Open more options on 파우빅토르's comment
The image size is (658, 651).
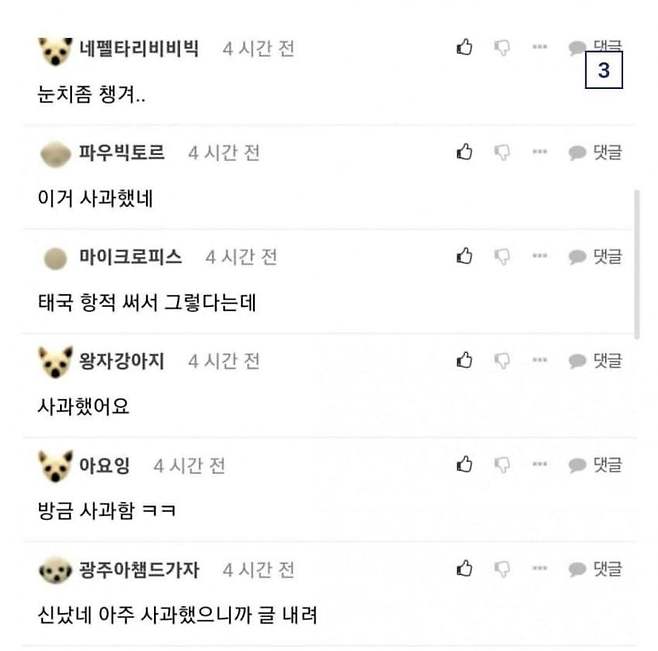(x=540, y=152)
